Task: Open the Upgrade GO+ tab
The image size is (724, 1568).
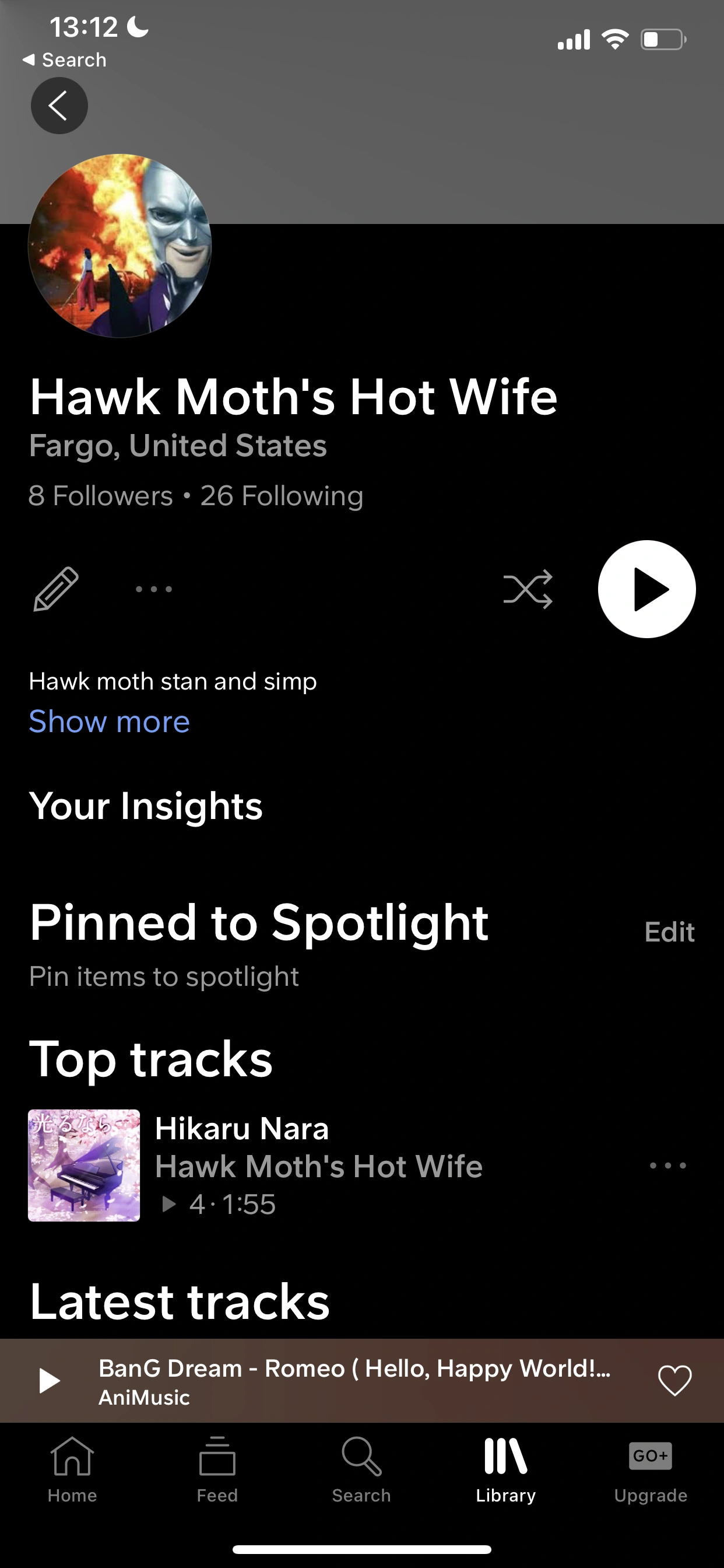Action: click(651, 1469)
